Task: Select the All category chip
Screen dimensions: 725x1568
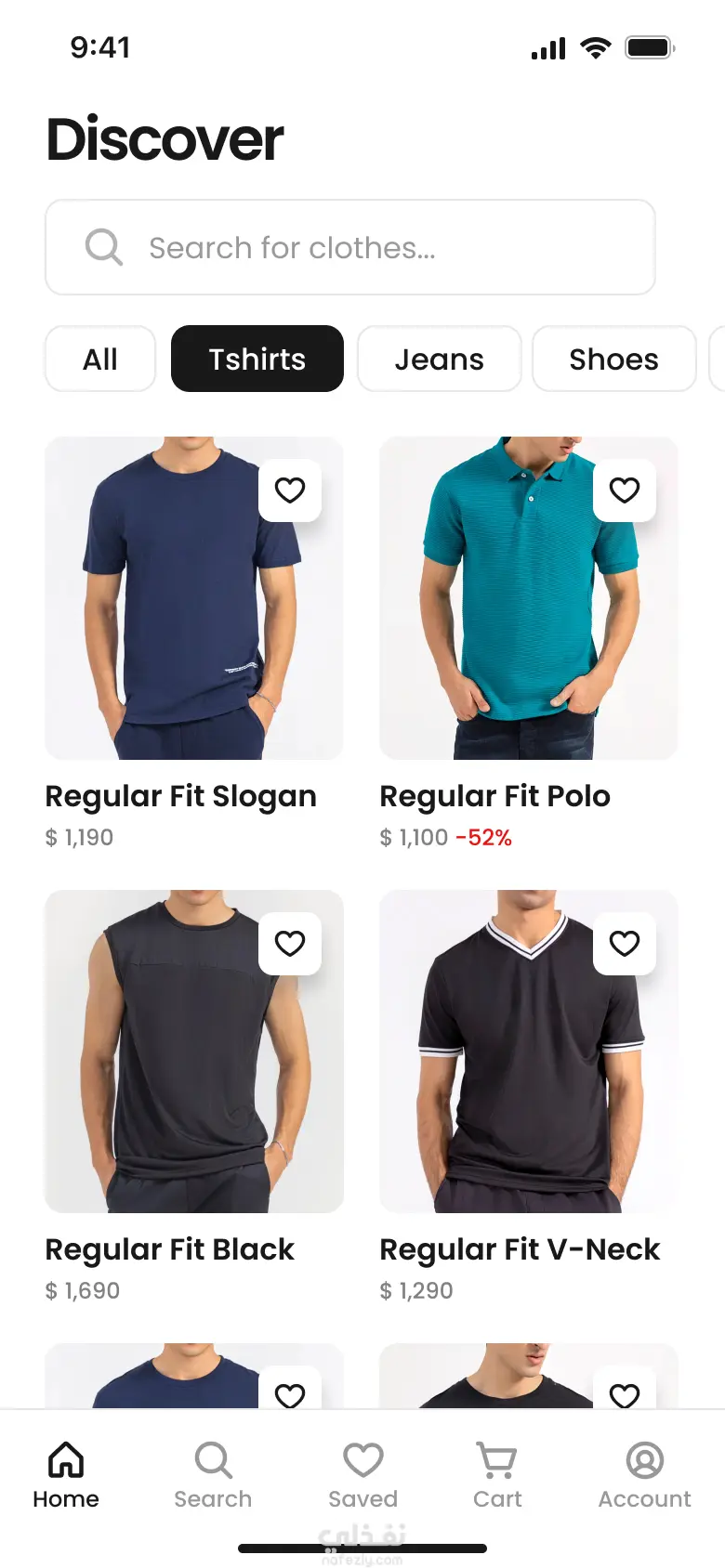Action: pos(100,359)
